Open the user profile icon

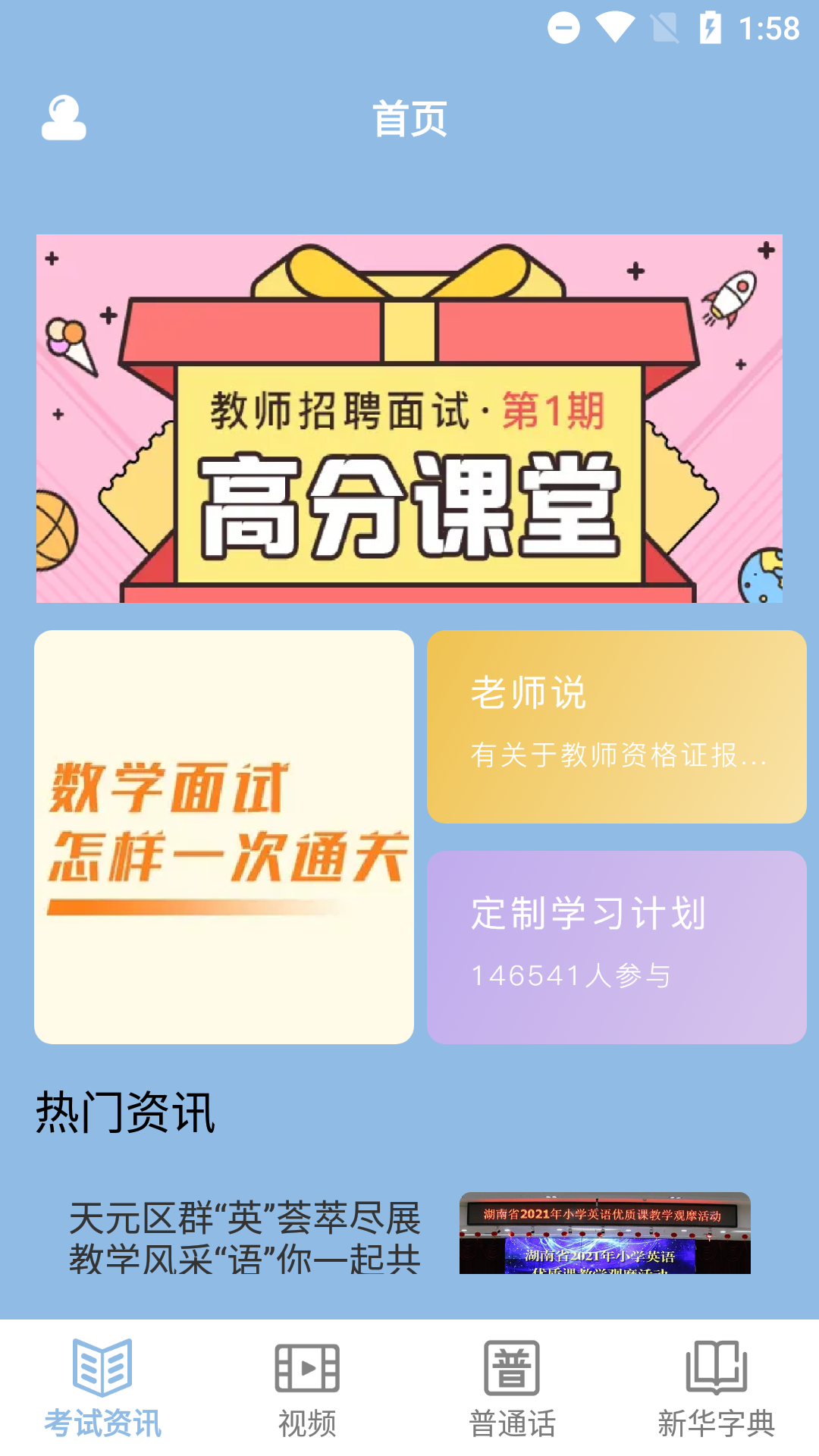[x=64, y=119]
